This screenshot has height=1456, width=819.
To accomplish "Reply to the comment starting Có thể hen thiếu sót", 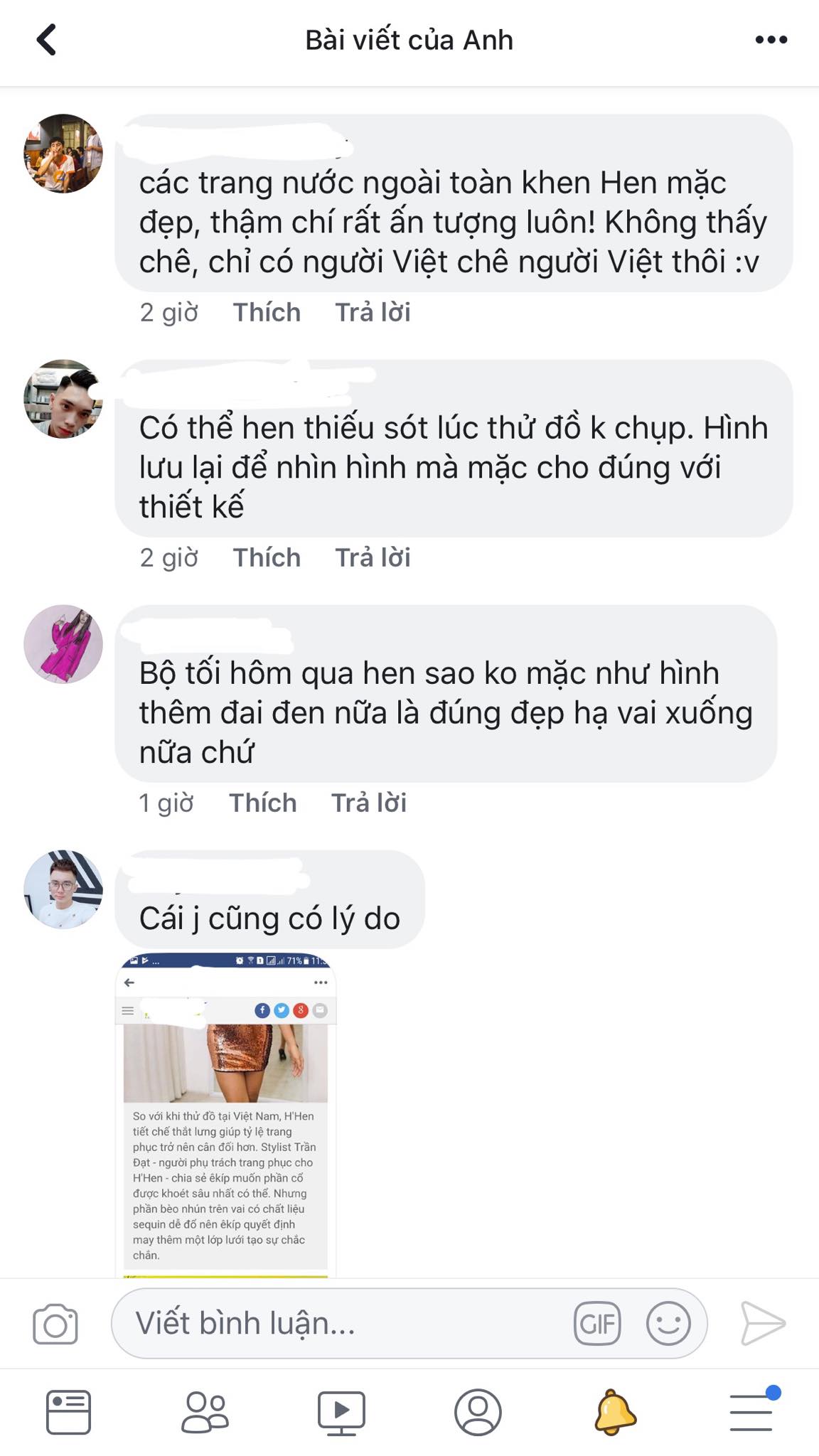I will pyautogui.click(x=373, y=558).
